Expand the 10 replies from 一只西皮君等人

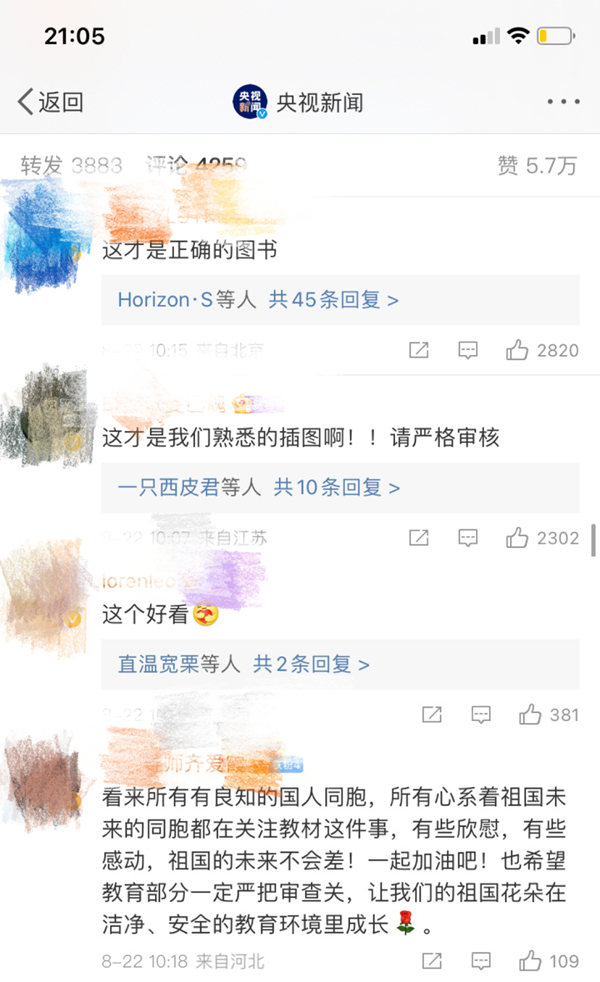pos(259,488)
